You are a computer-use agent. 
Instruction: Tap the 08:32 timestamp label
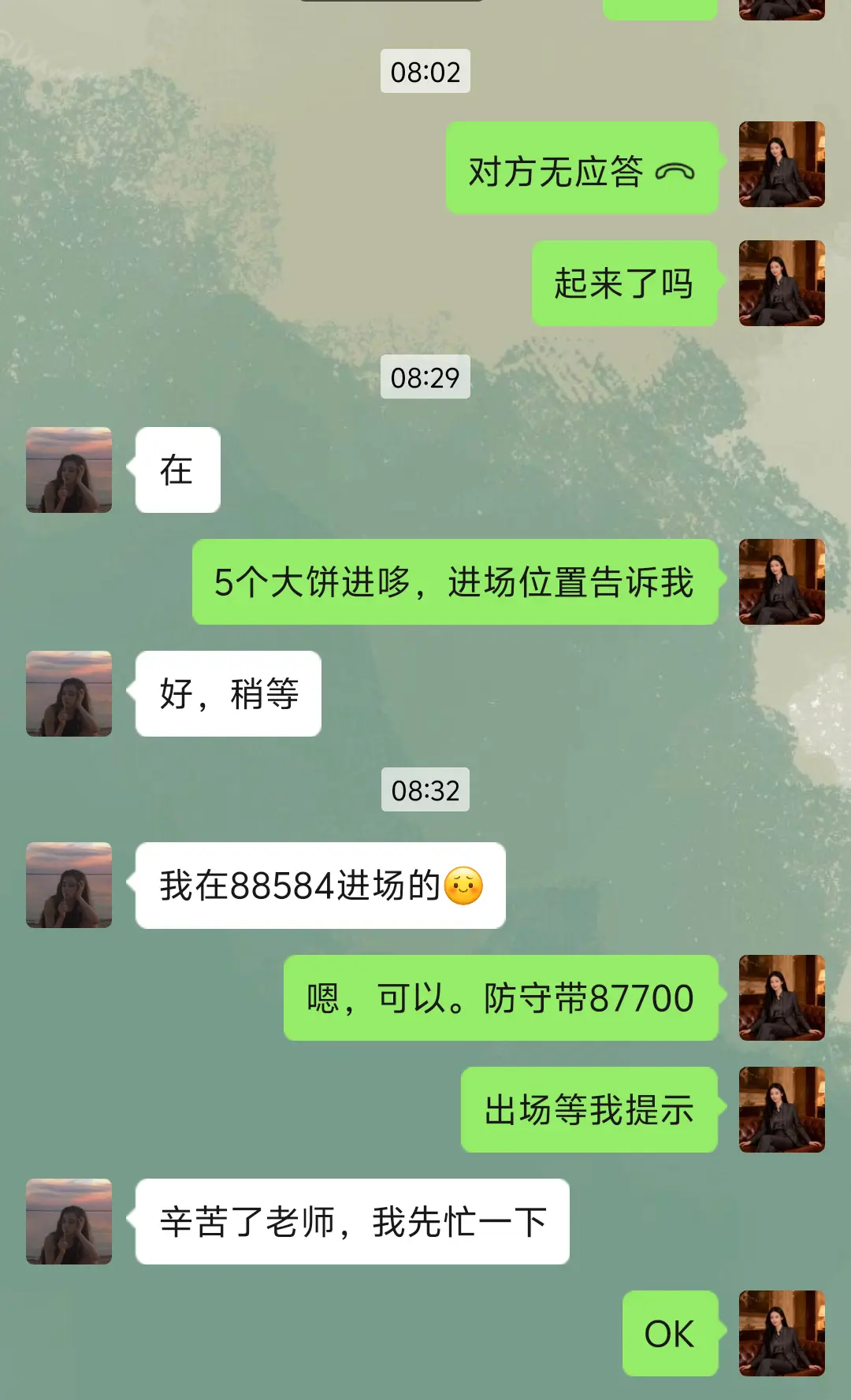click(425, 789)
